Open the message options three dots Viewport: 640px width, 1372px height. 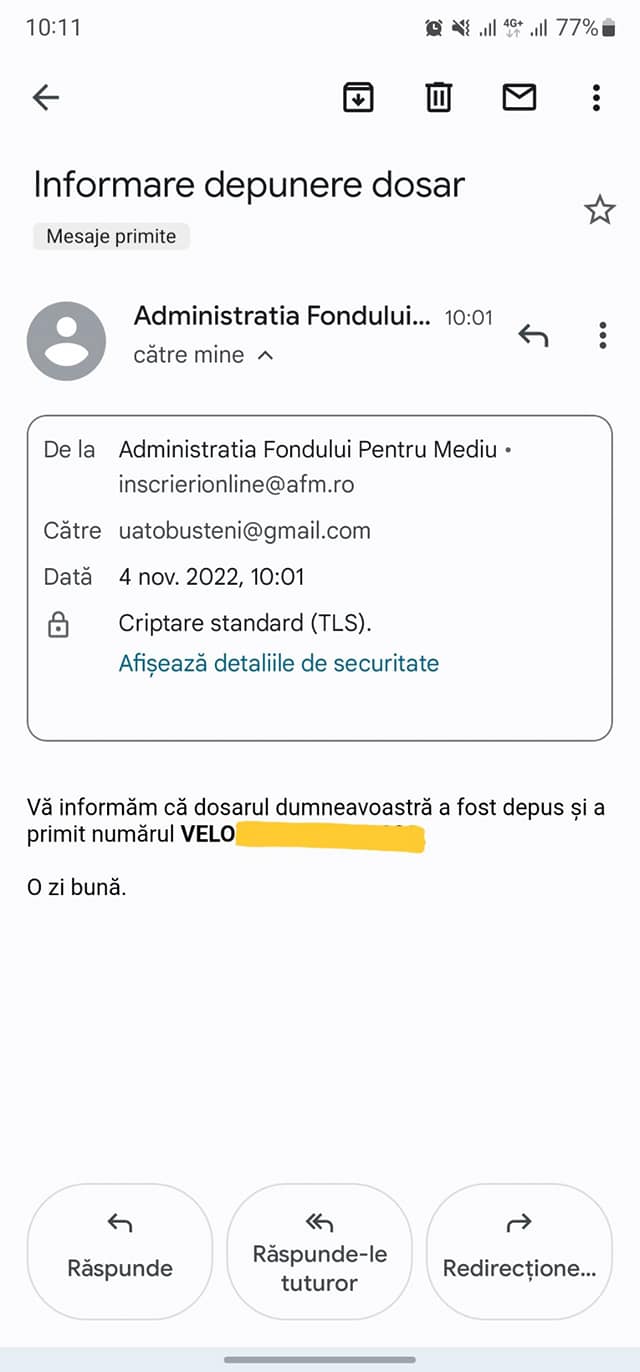click(602, 336)
